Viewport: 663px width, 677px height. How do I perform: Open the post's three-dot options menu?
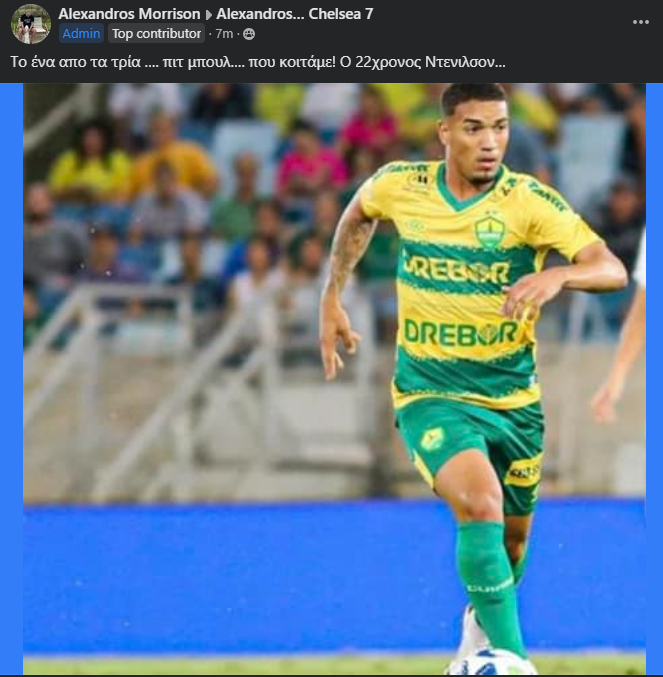(x=641, y=22)
